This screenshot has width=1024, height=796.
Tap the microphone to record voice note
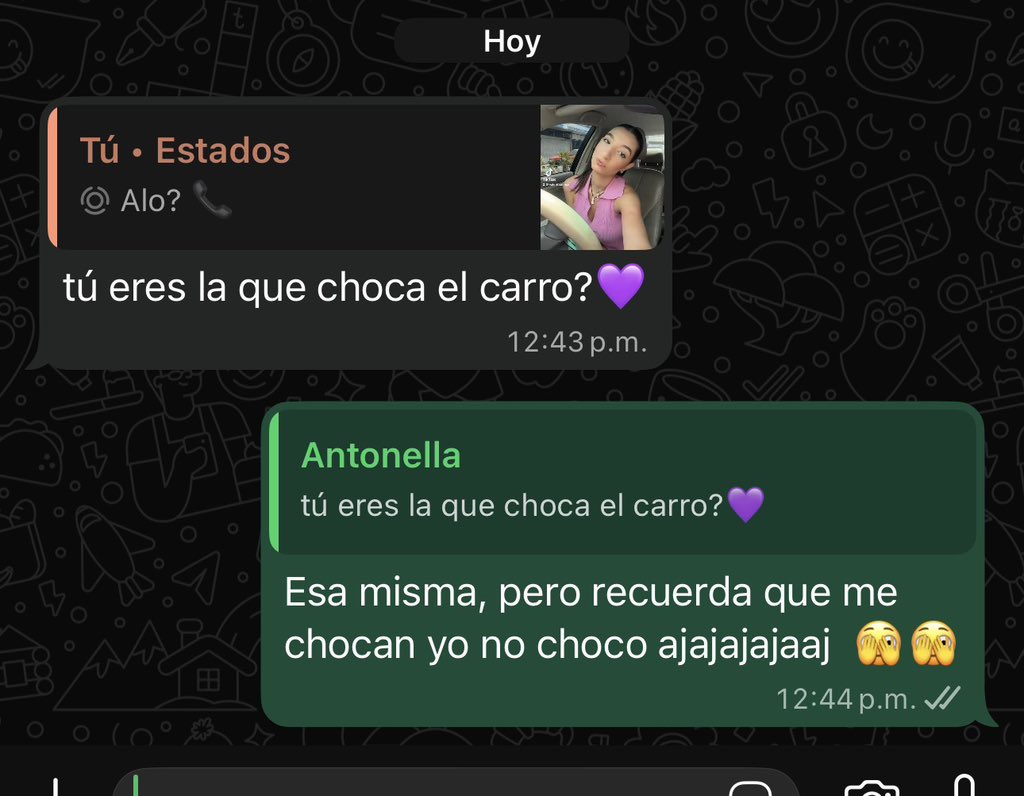point(963,787)
